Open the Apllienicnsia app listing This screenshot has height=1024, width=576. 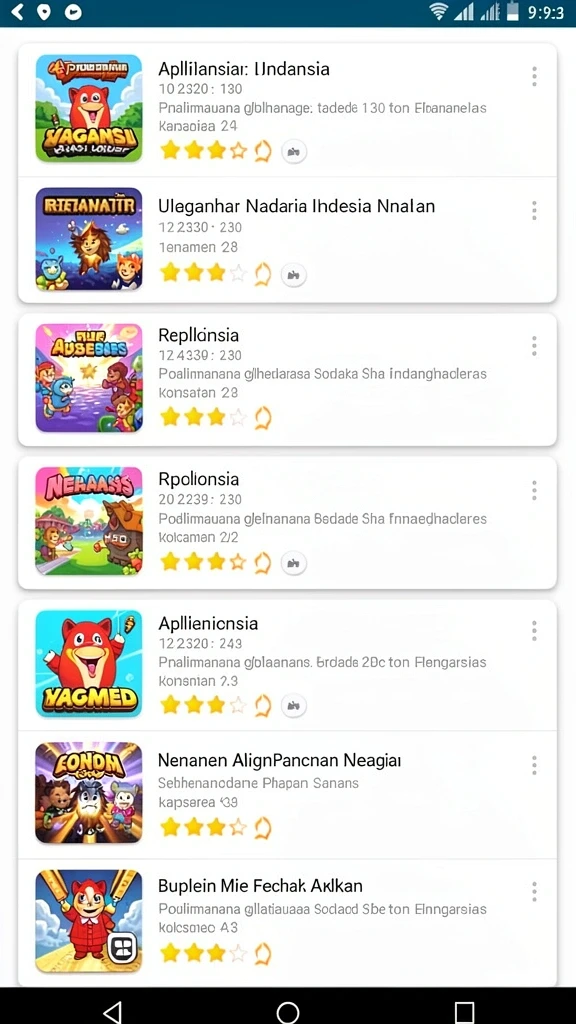point(287,665)
